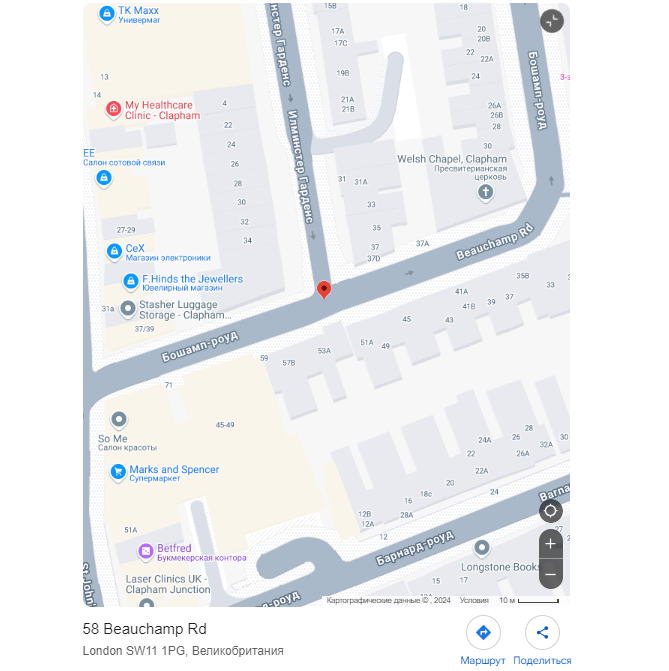Open the Longstone Books marker
The width and height of the screenshot is (669, 671).
pos(482,548)
